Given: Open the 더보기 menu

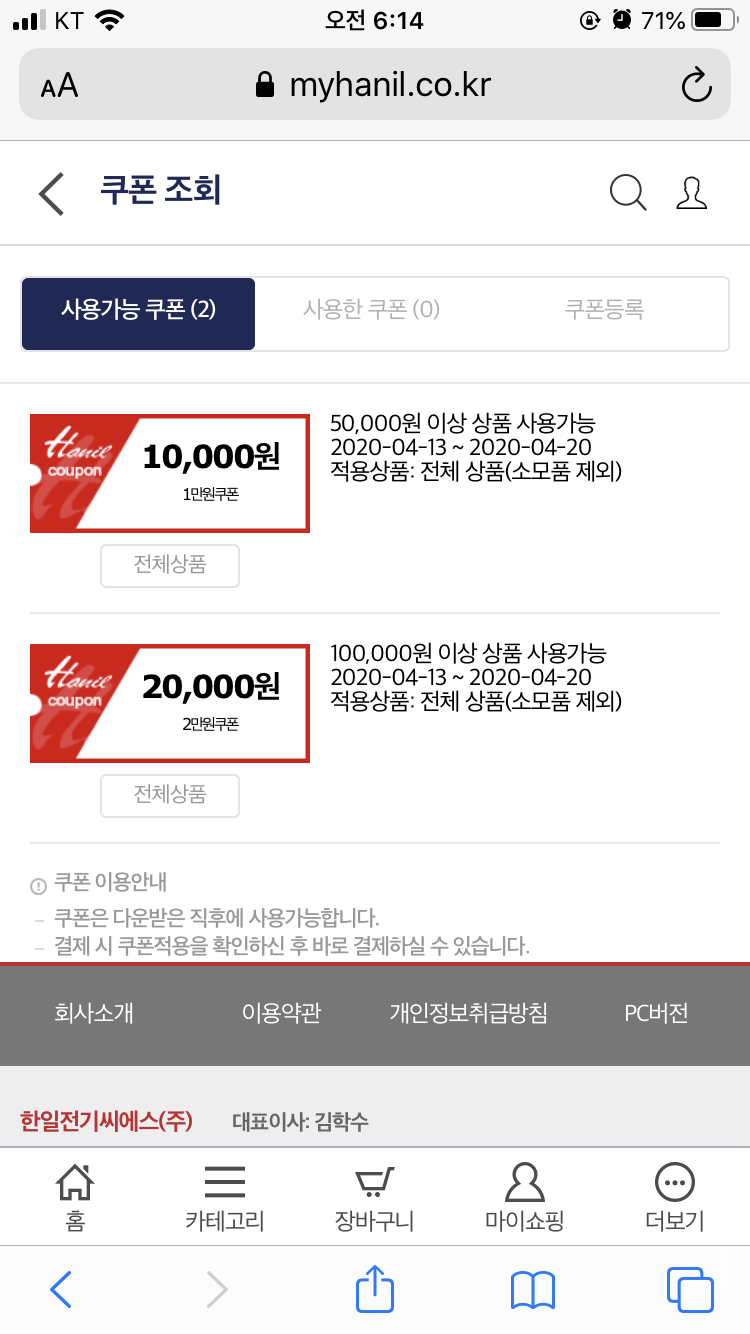Looking at the screenshot, I should click(x=675, y=1197).
